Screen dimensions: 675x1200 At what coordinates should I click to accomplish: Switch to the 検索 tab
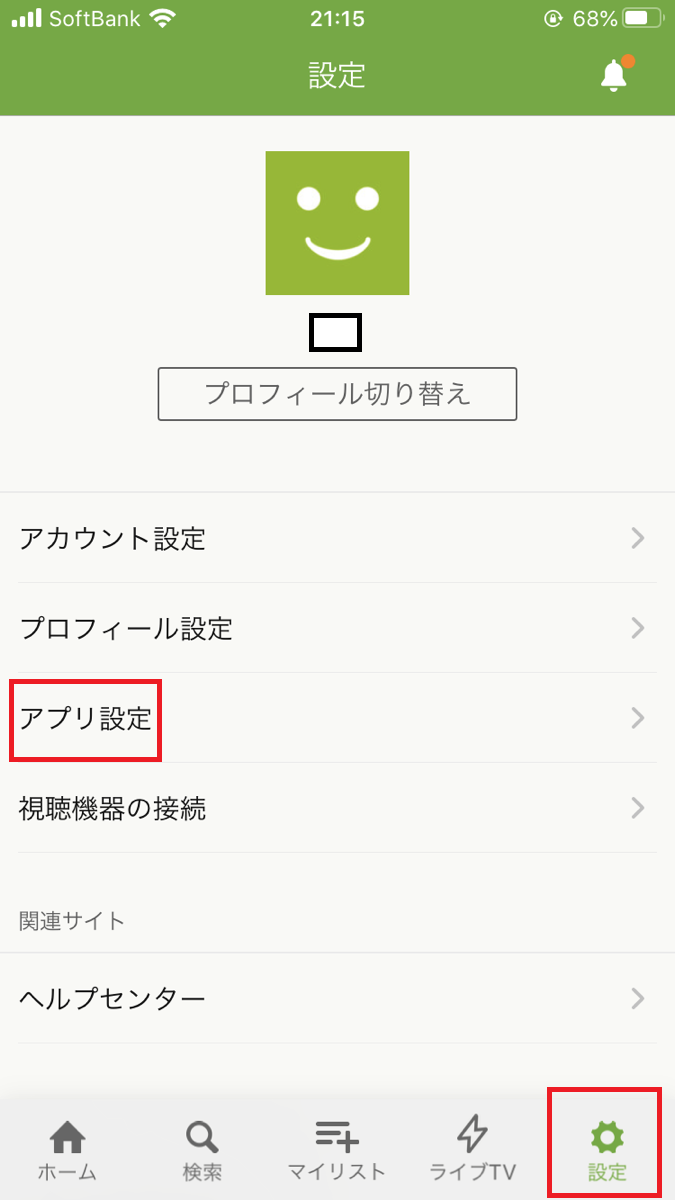202,1150
